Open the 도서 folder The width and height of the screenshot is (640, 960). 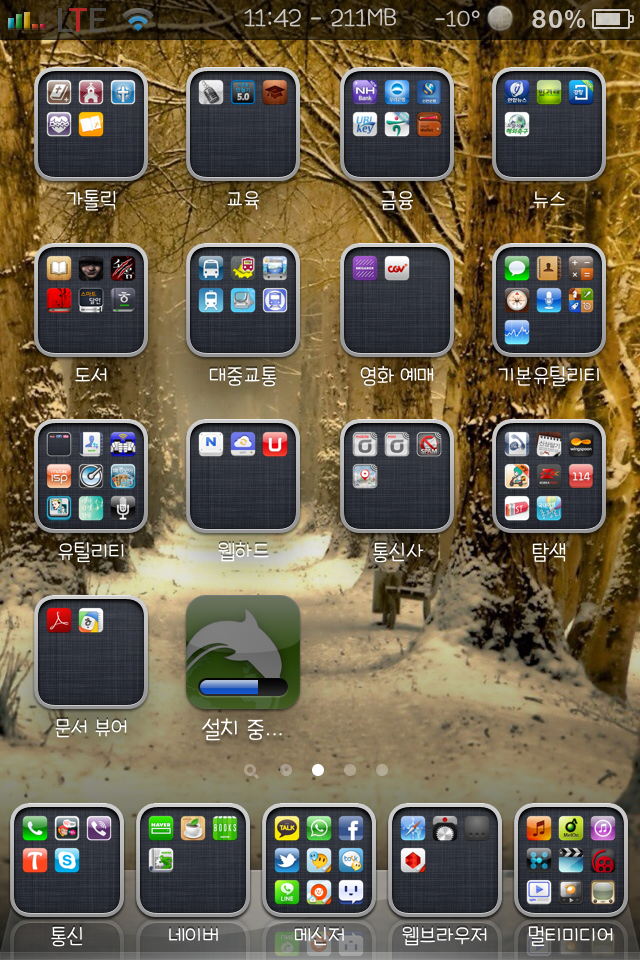coord(91,300)
